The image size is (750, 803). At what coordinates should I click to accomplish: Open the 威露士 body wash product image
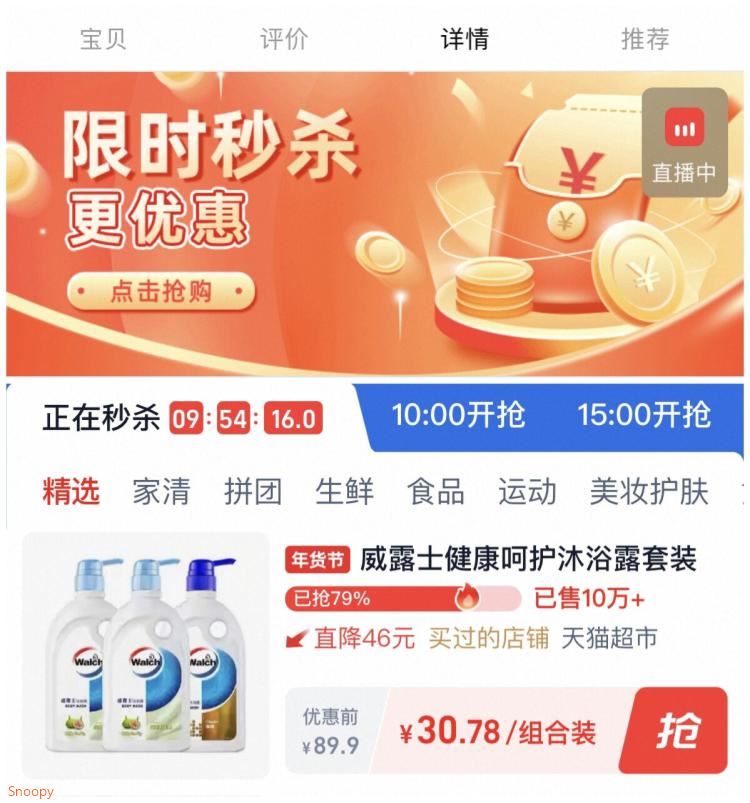click(146, 655)
